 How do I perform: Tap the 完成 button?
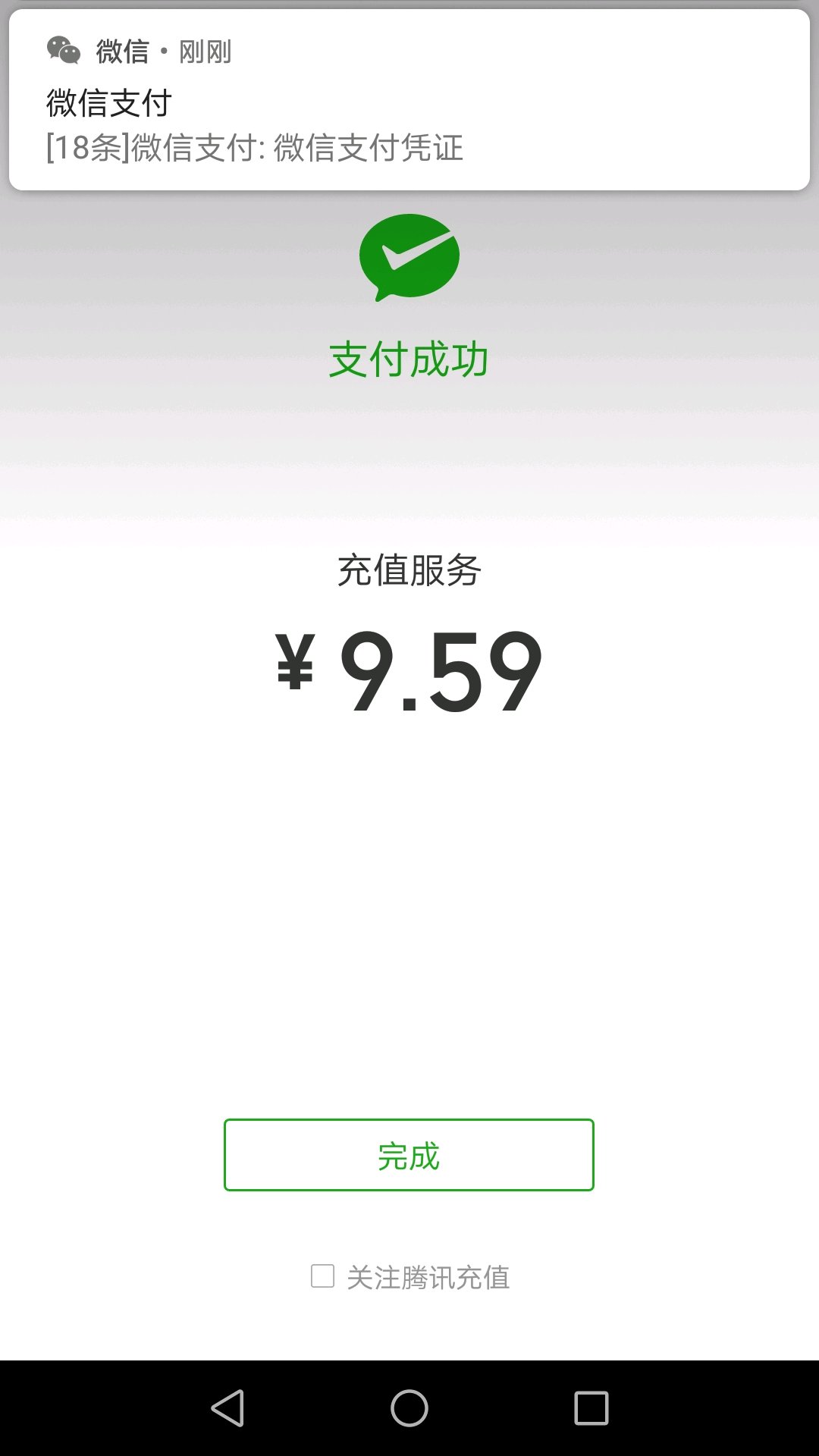(409, 1155)
